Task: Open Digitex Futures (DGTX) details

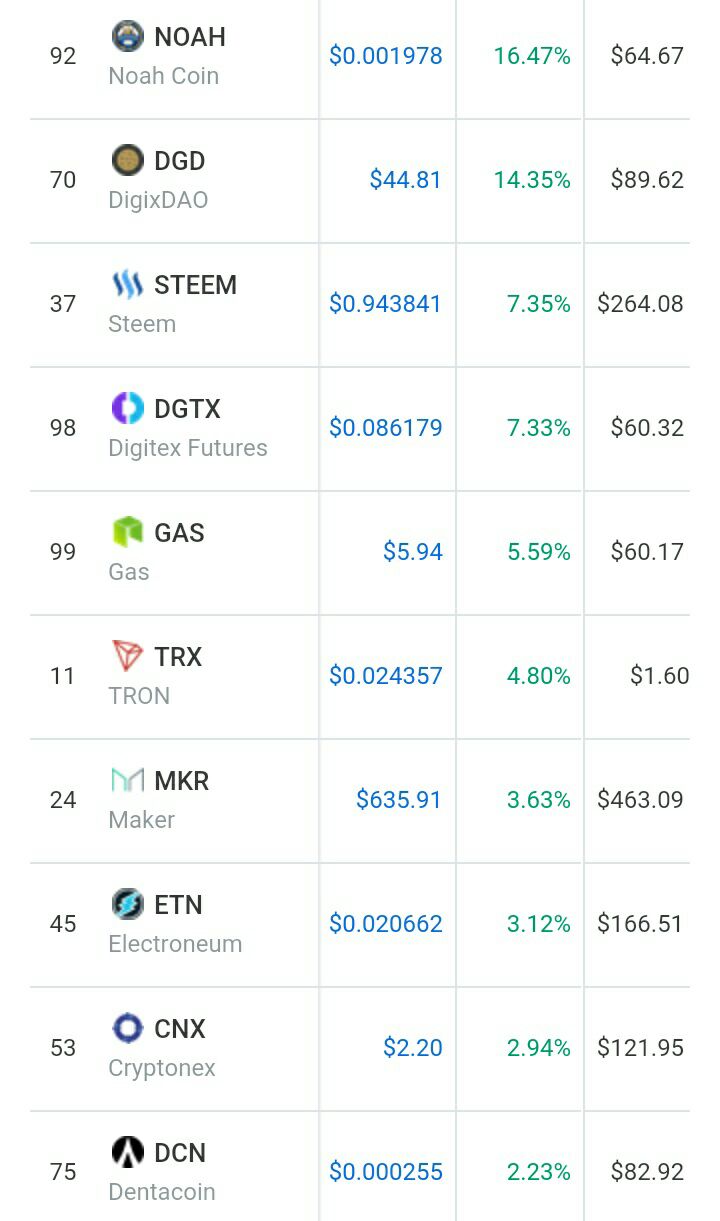Action: tap(187, 410)
